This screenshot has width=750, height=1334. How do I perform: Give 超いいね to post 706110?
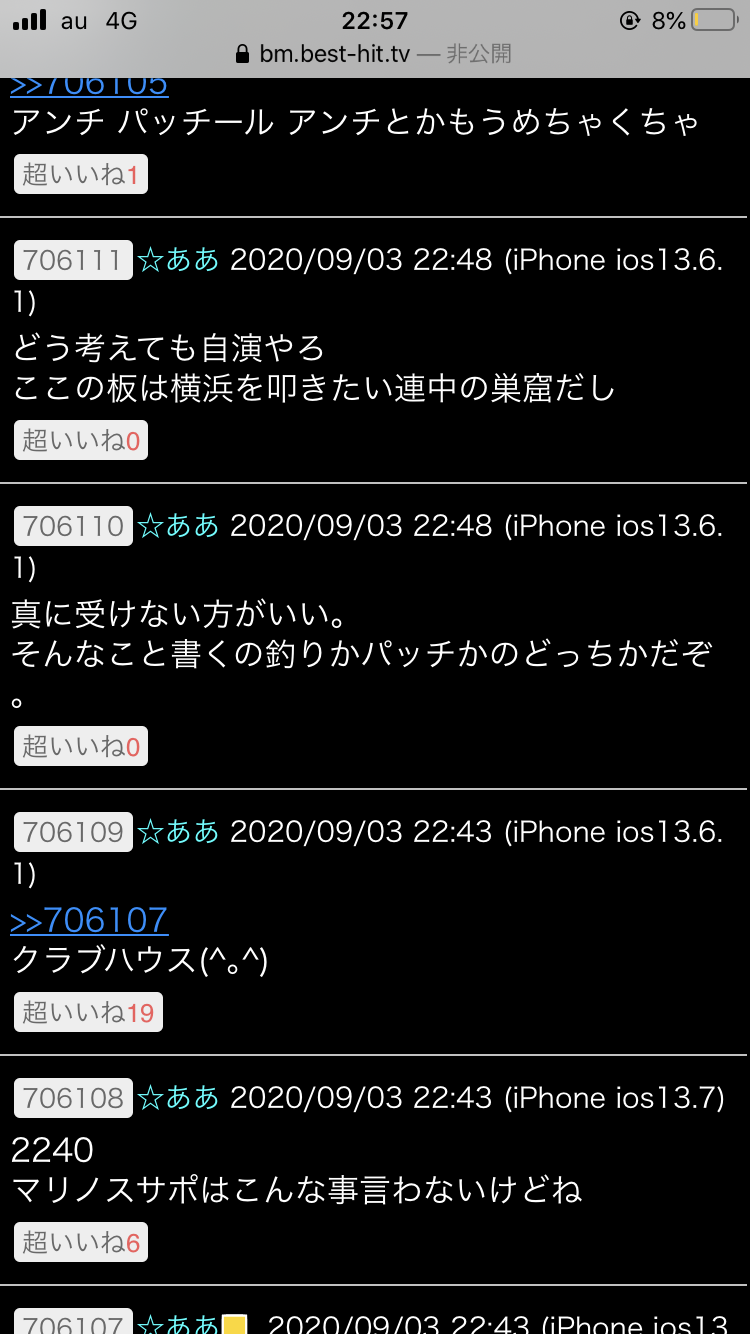[x=81, y=746]
